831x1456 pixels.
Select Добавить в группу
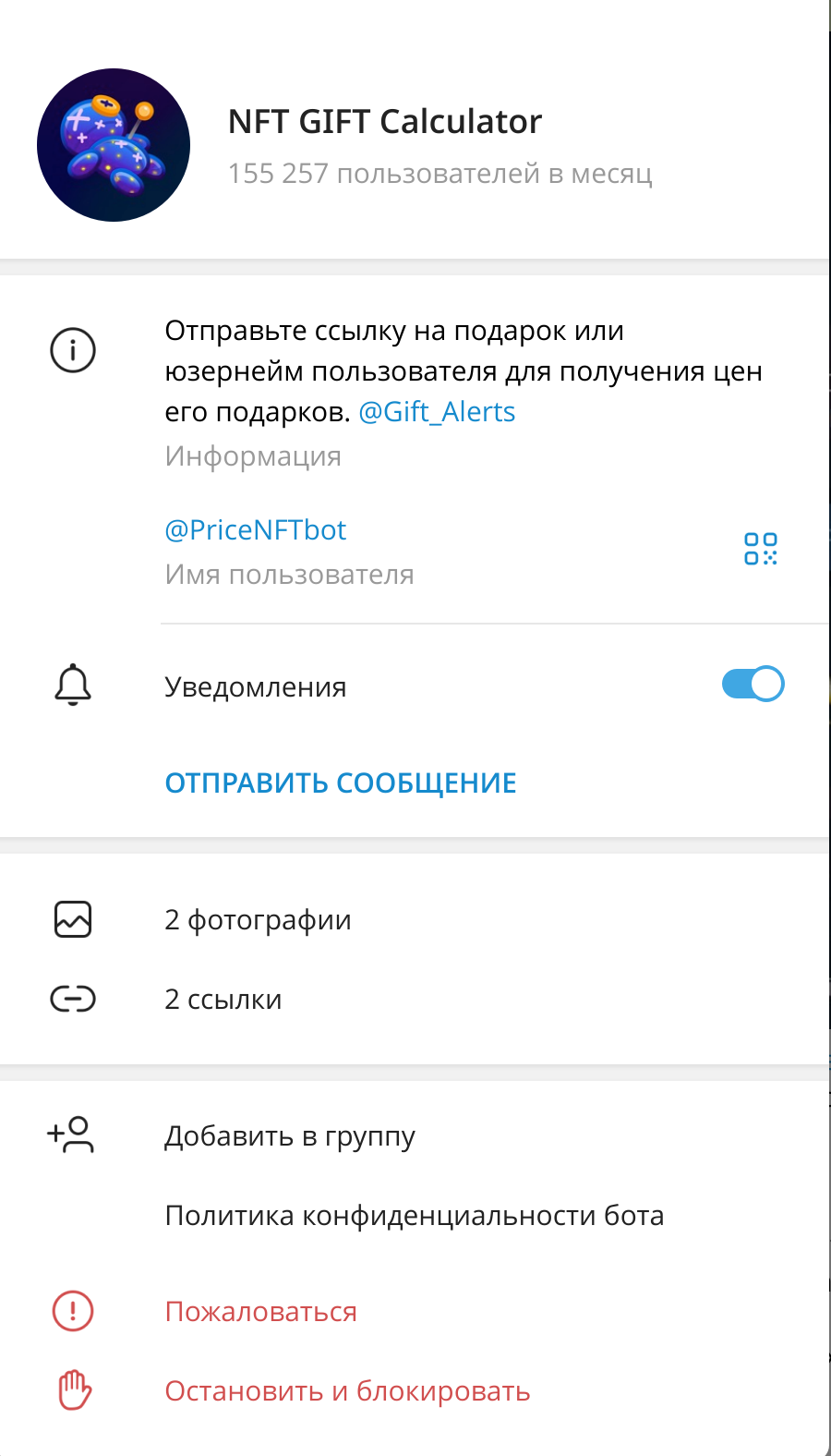click(289, 1136)
